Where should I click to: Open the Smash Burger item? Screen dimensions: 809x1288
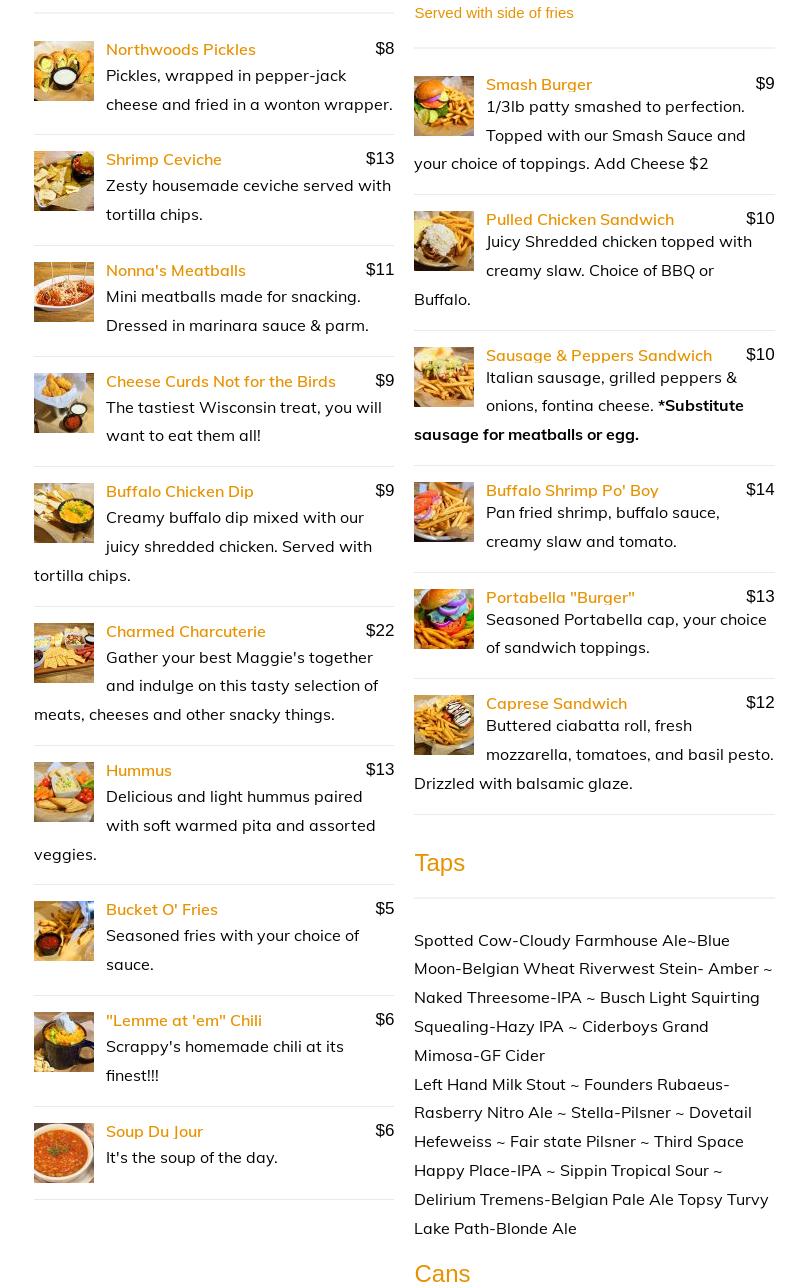click(x=538, y=84)
